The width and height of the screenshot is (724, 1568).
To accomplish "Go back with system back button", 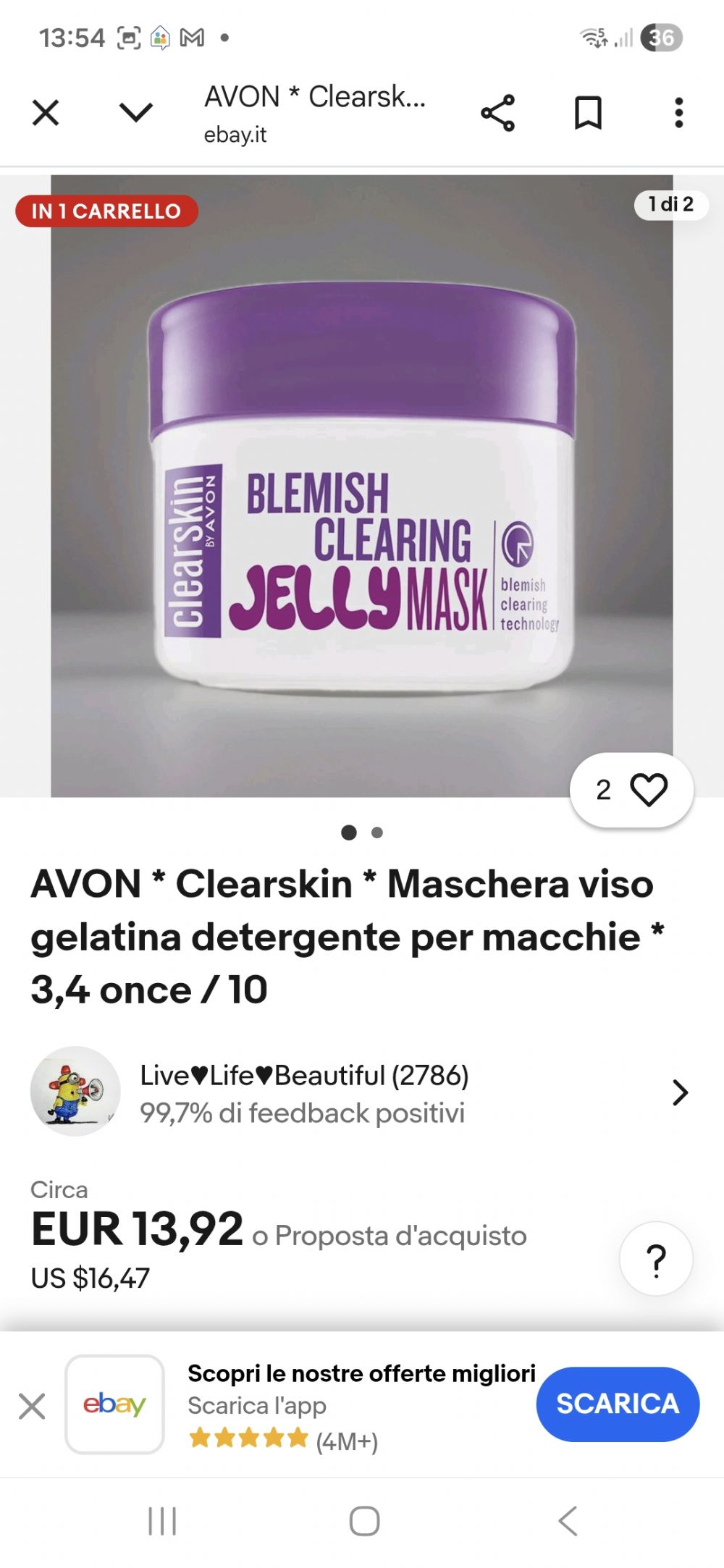I will [x=568, y=1521].
